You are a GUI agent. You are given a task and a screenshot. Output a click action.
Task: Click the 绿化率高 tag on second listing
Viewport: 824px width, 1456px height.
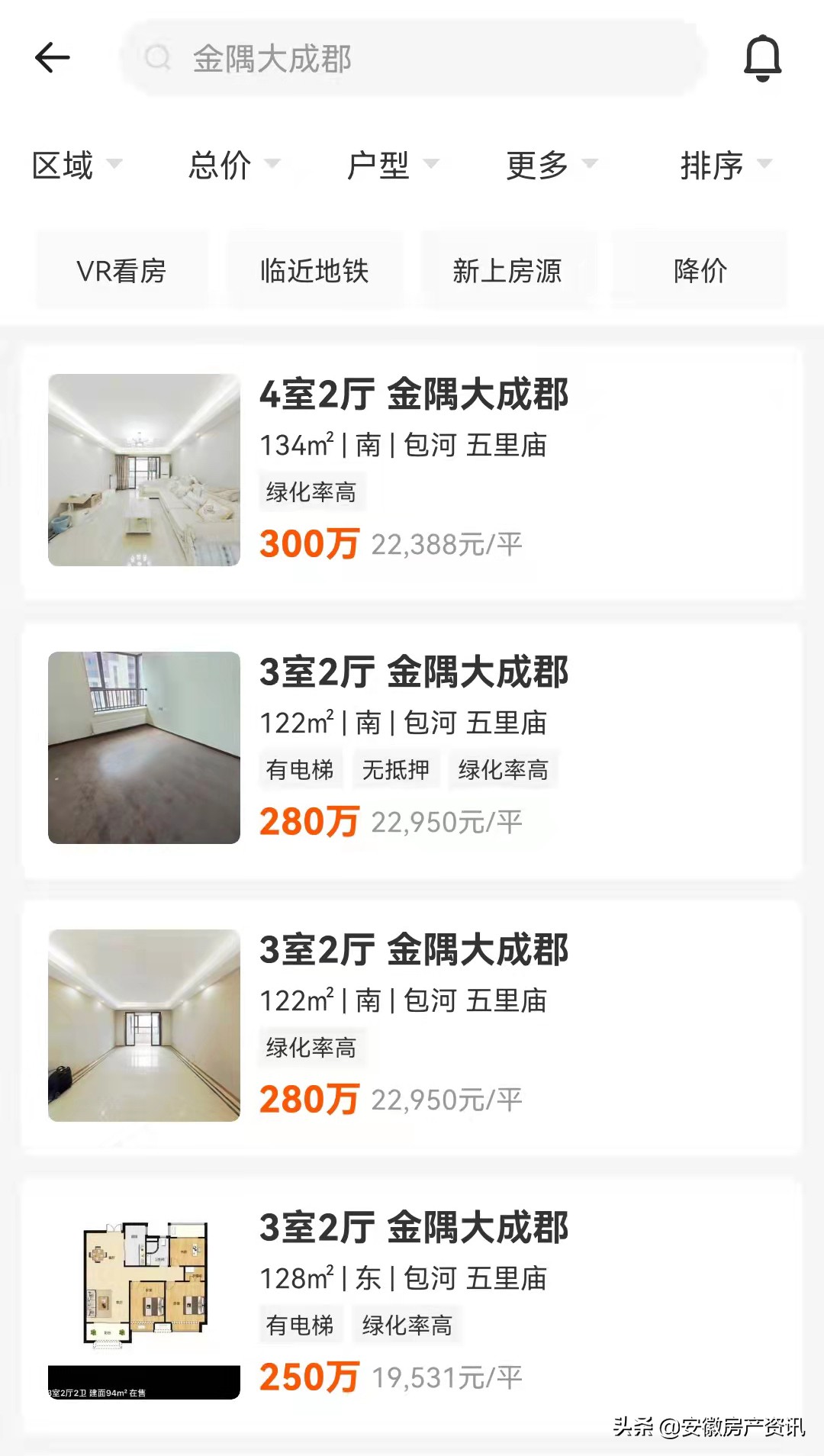pos(504,770)
